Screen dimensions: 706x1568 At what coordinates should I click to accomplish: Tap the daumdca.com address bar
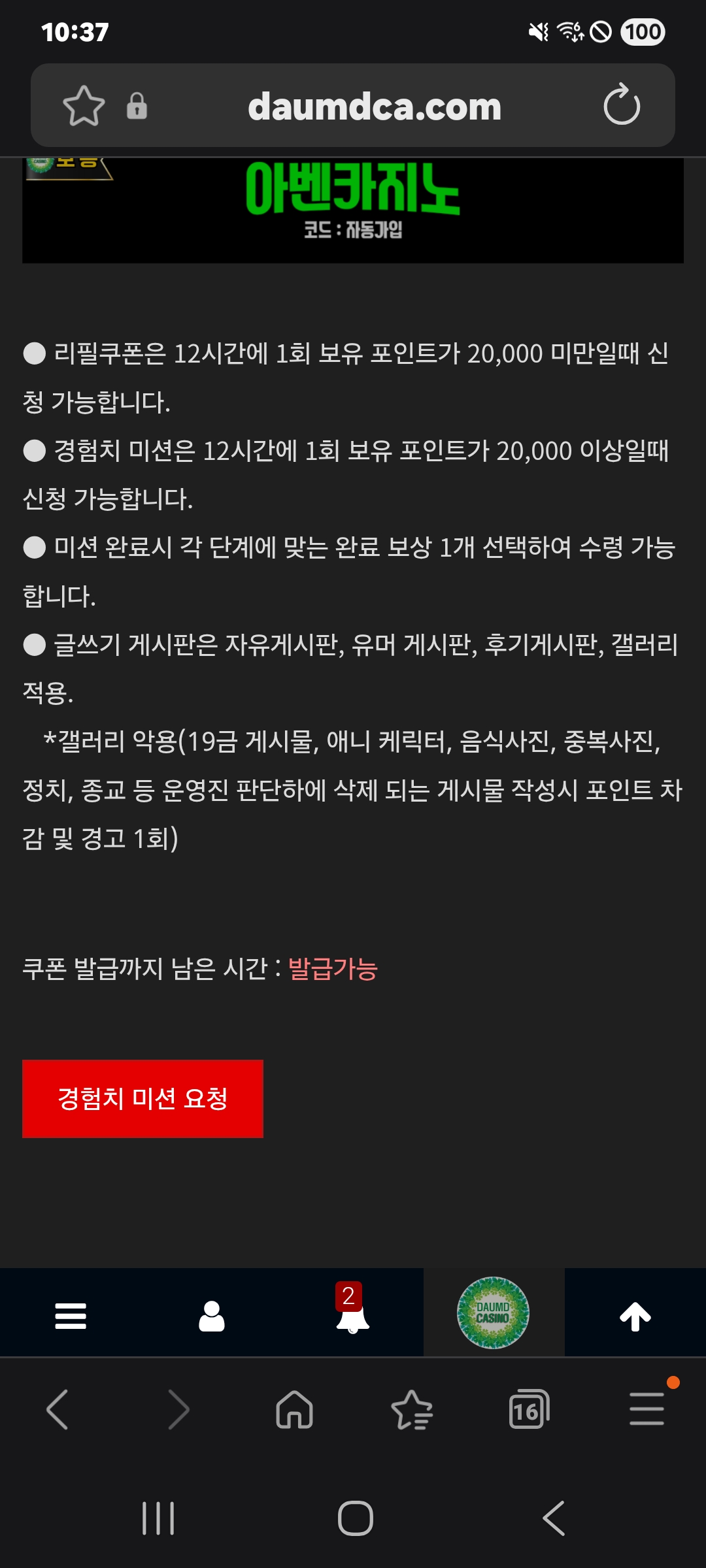point(375,106)
